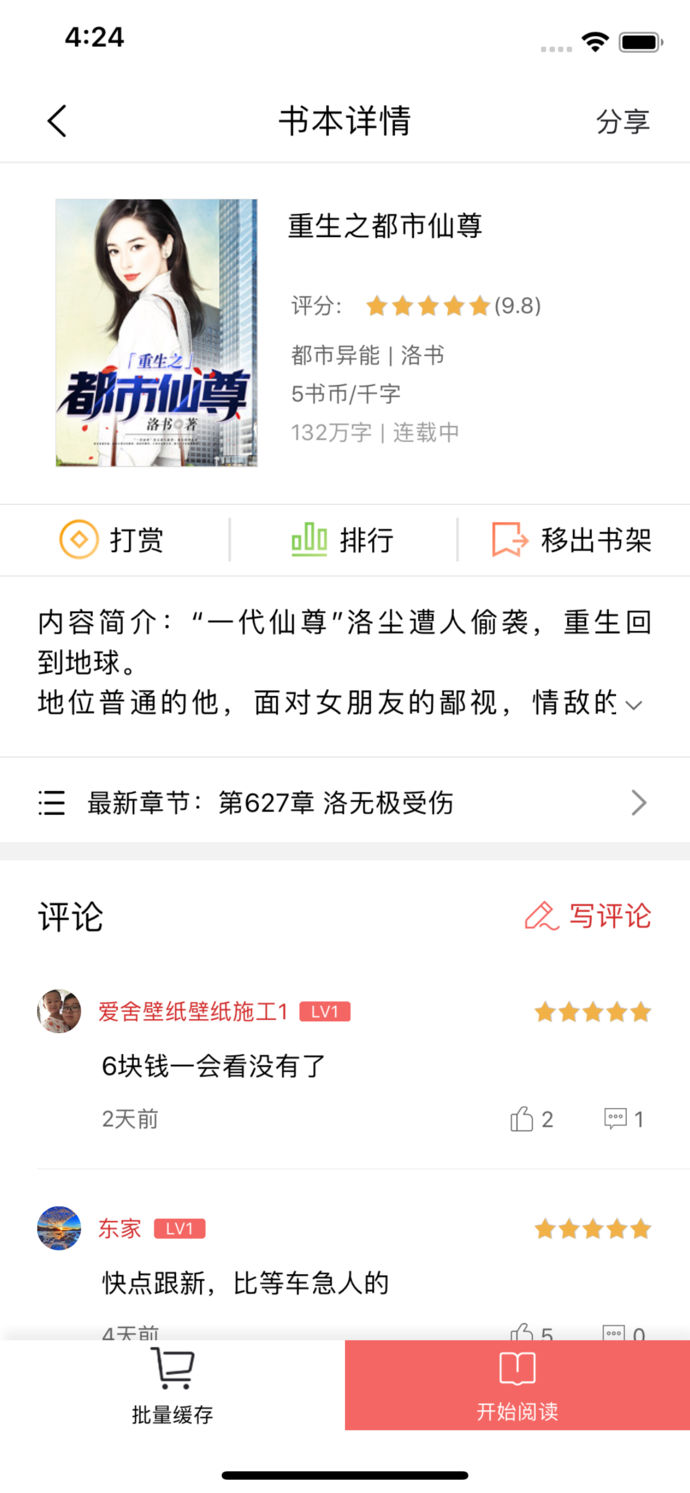Open the latest chapter, 第627章 洛无极受伤
The height and width of the screenshot is (1493, 690).
click(x=344, y=802)
